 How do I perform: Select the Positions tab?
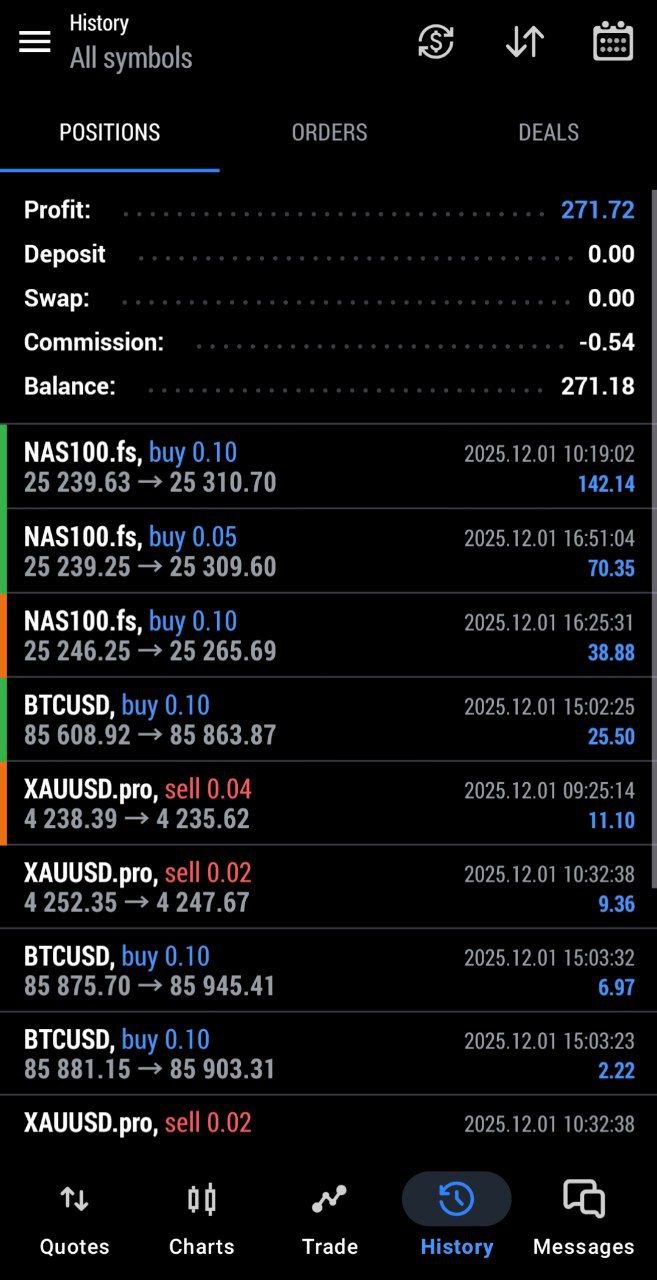pyautogui.click(x=110, y=132)
